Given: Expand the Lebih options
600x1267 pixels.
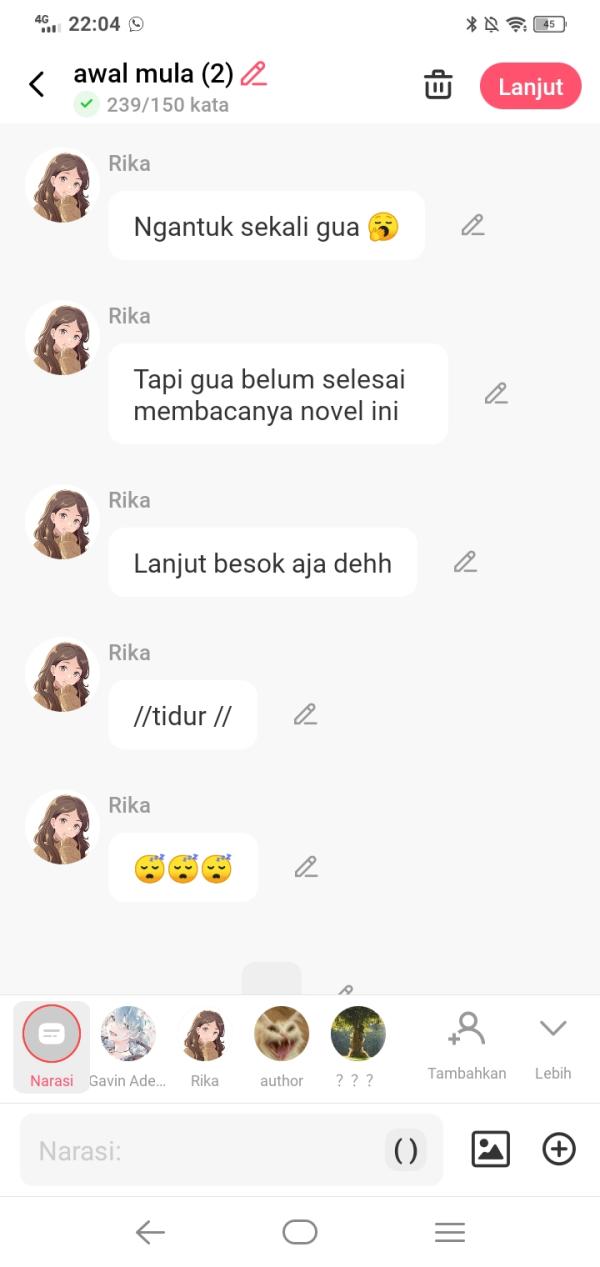Looking at the screenshot, I should (x=553, y=1045).
